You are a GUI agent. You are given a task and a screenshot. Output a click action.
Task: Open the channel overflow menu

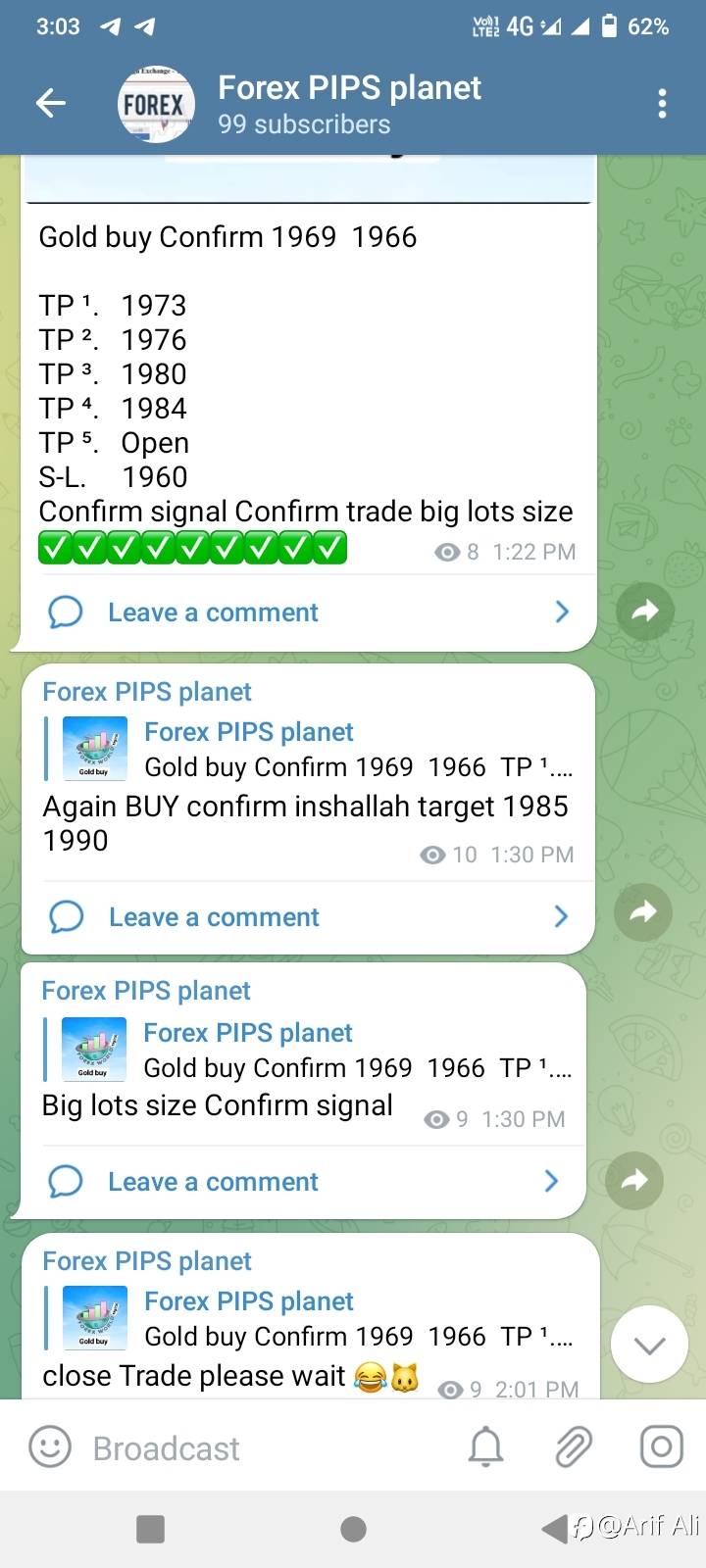663,103
